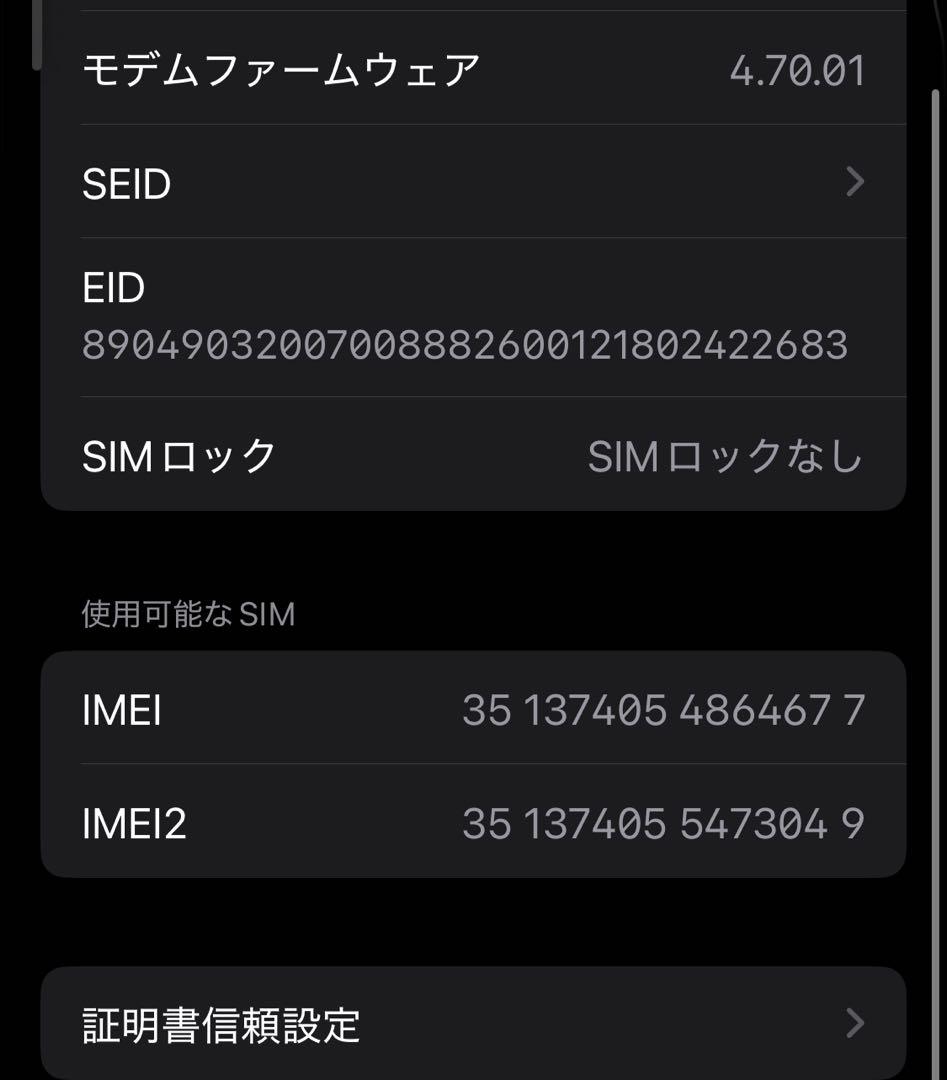Open 証明書信頼設定 (Certificate Trust Settings)
Image resolution: width=947 pixels, height=1080 pixels.
pyautogui.click(x=470, y=1023)
